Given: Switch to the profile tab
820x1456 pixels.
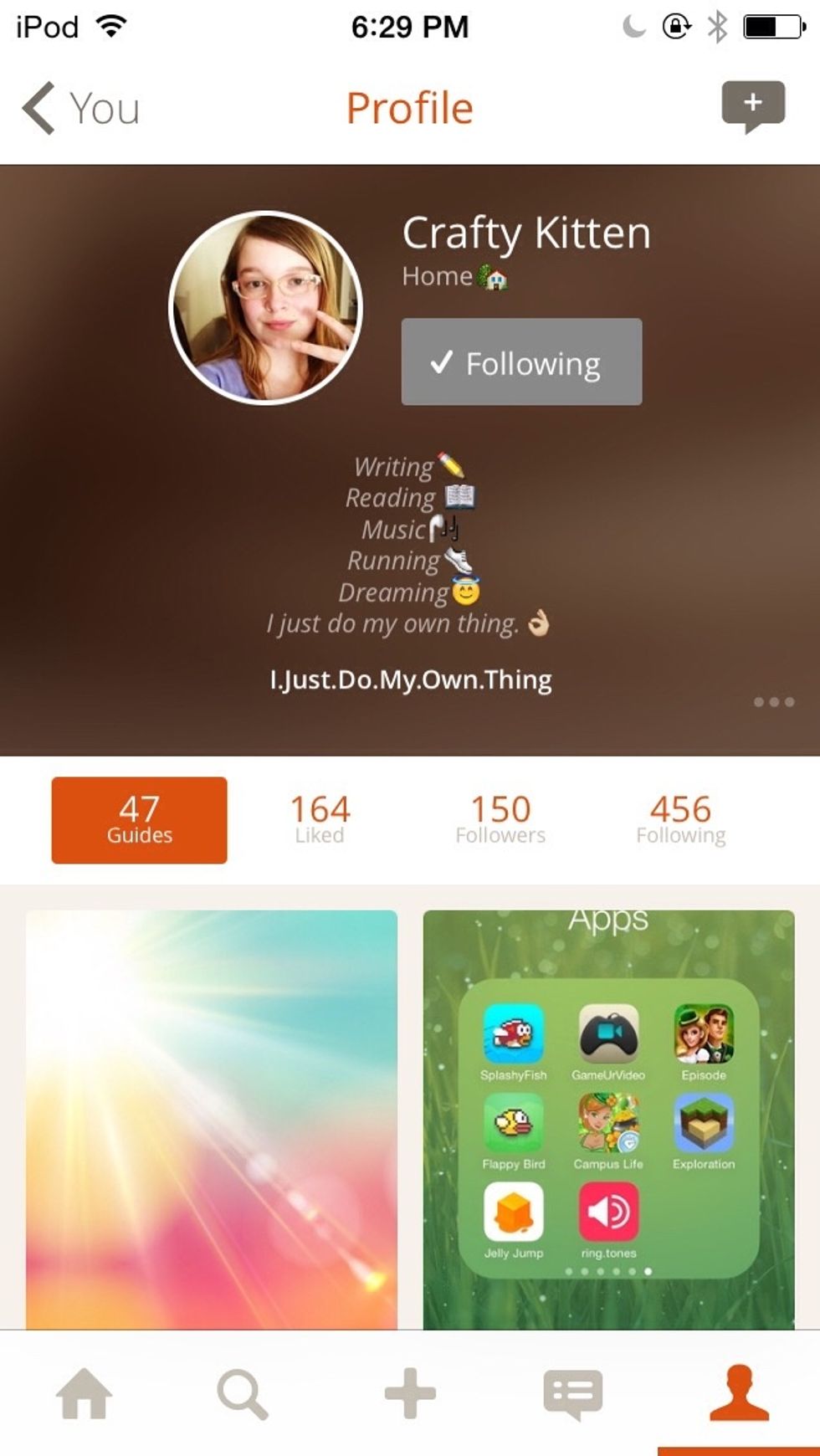Looking at the screenshot, I should coord(738,1393).
